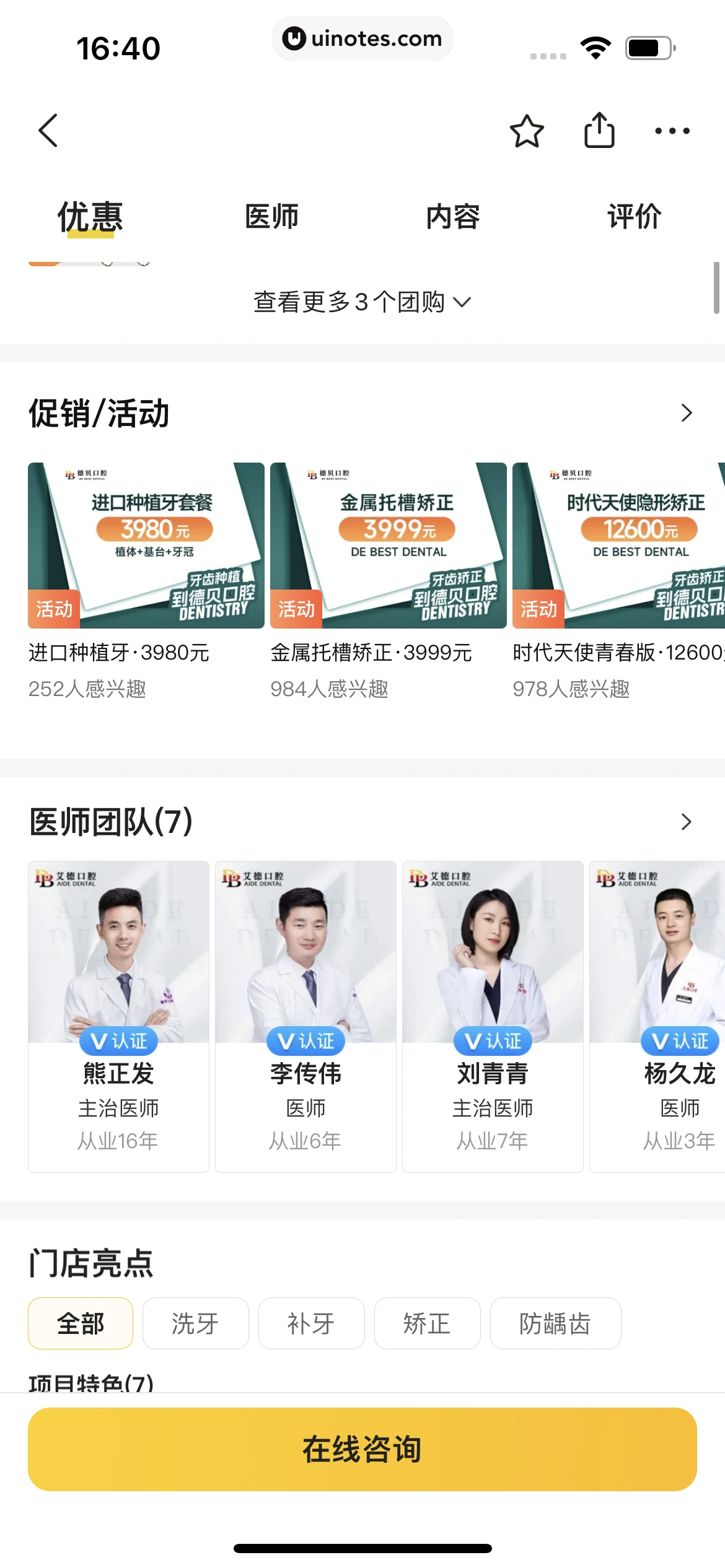Open the 进口种植牙·3980元 promotion

click(x=145, y=545)
